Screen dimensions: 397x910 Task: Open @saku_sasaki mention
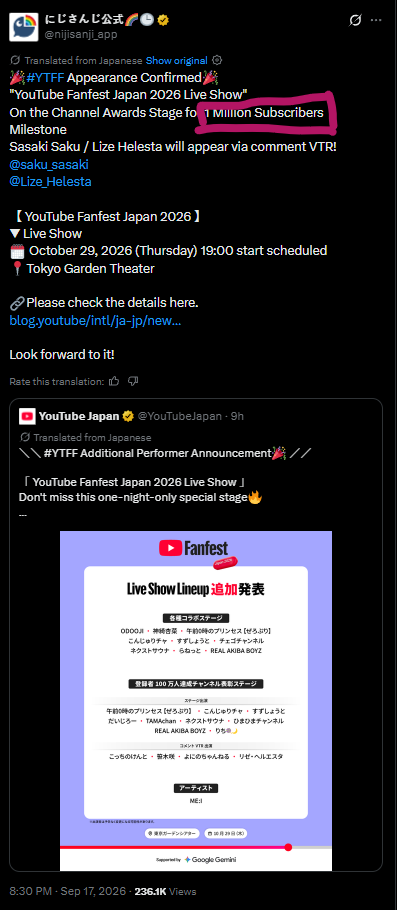pos(49,165)
